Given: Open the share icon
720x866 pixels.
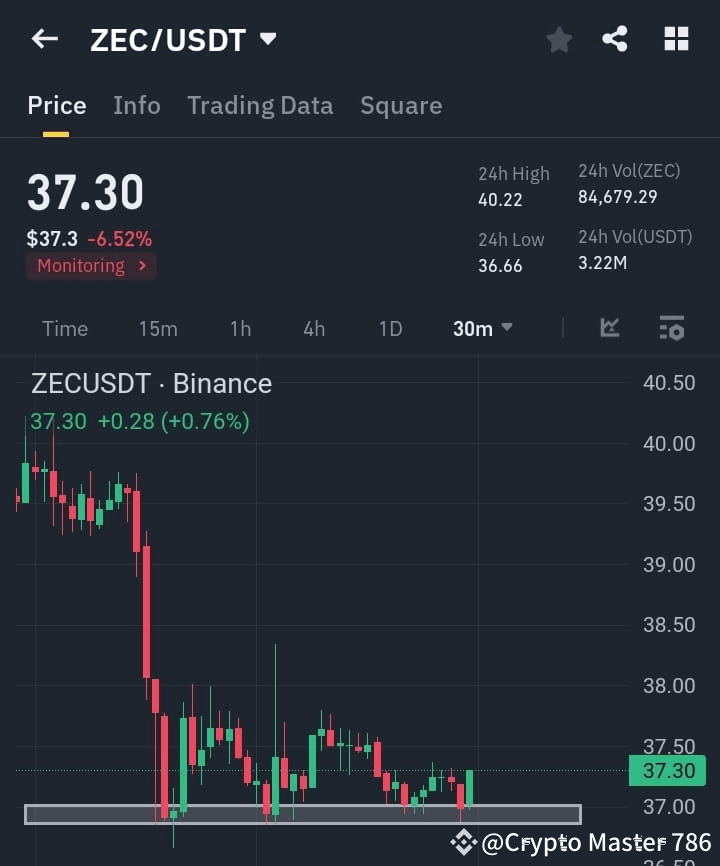Looking at the screenshot, I should [x=616, y=39].
